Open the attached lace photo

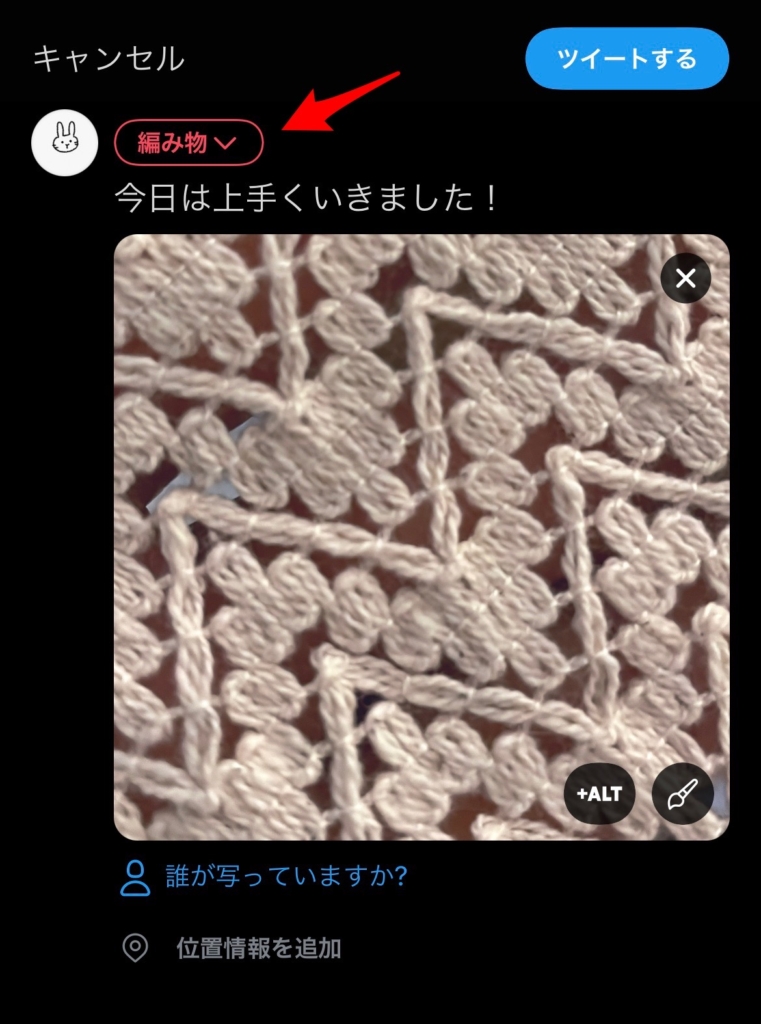[400, 540]
